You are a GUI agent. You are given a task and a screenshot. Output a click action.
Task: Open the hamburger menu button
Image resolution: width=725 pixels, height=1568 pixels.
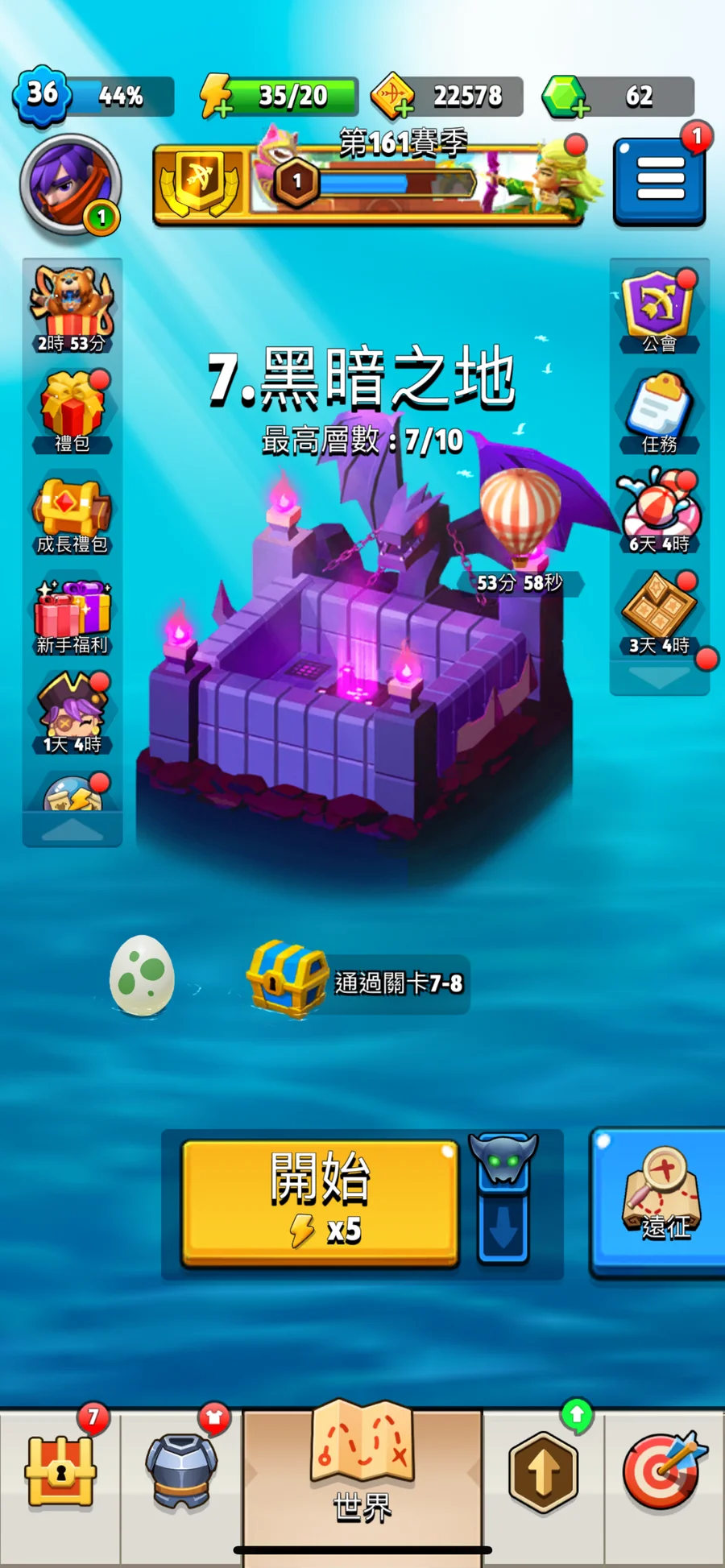tap(659, 181)
